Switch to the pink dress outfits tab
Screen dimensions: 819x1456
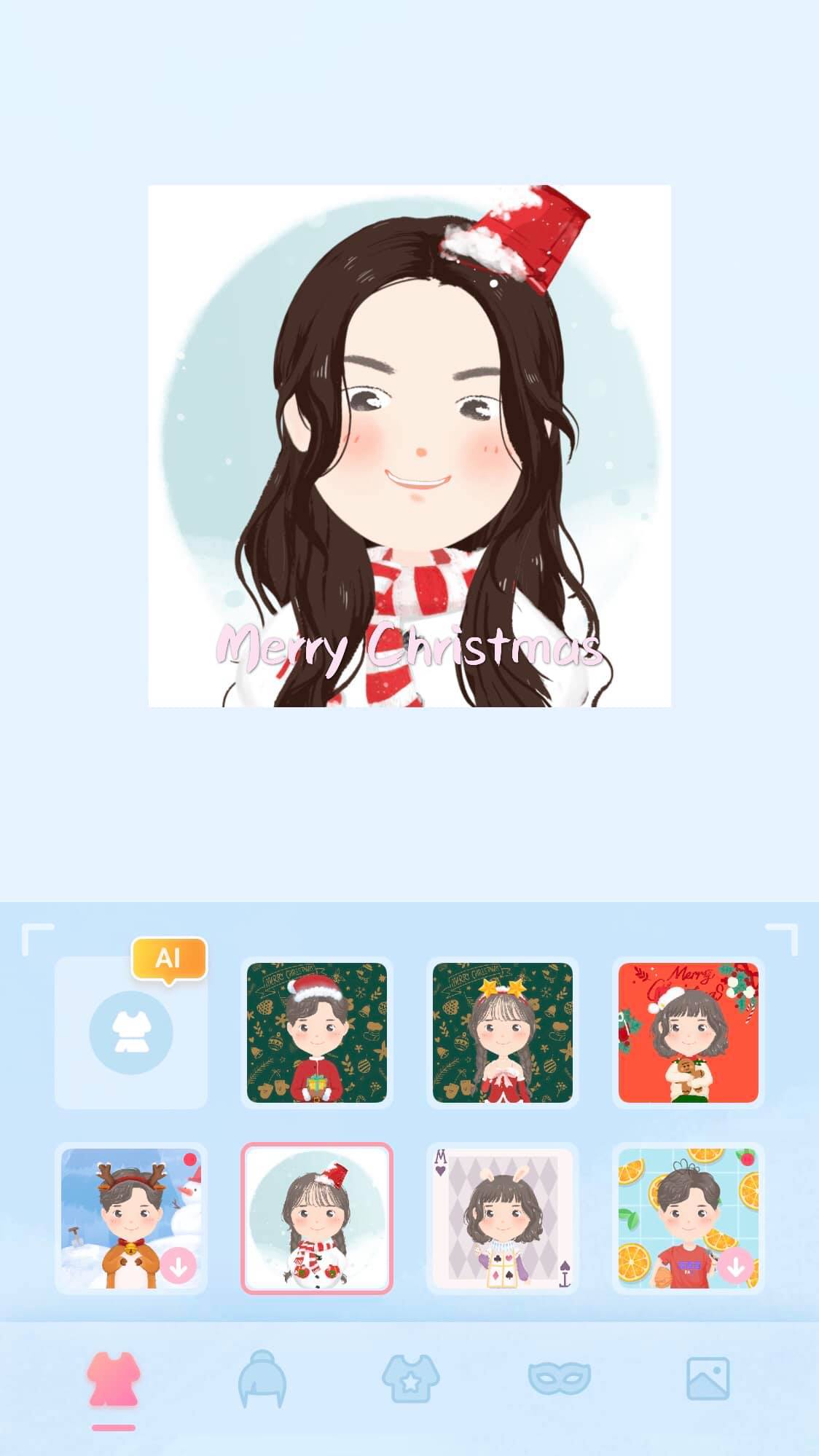click(114, 1380)
